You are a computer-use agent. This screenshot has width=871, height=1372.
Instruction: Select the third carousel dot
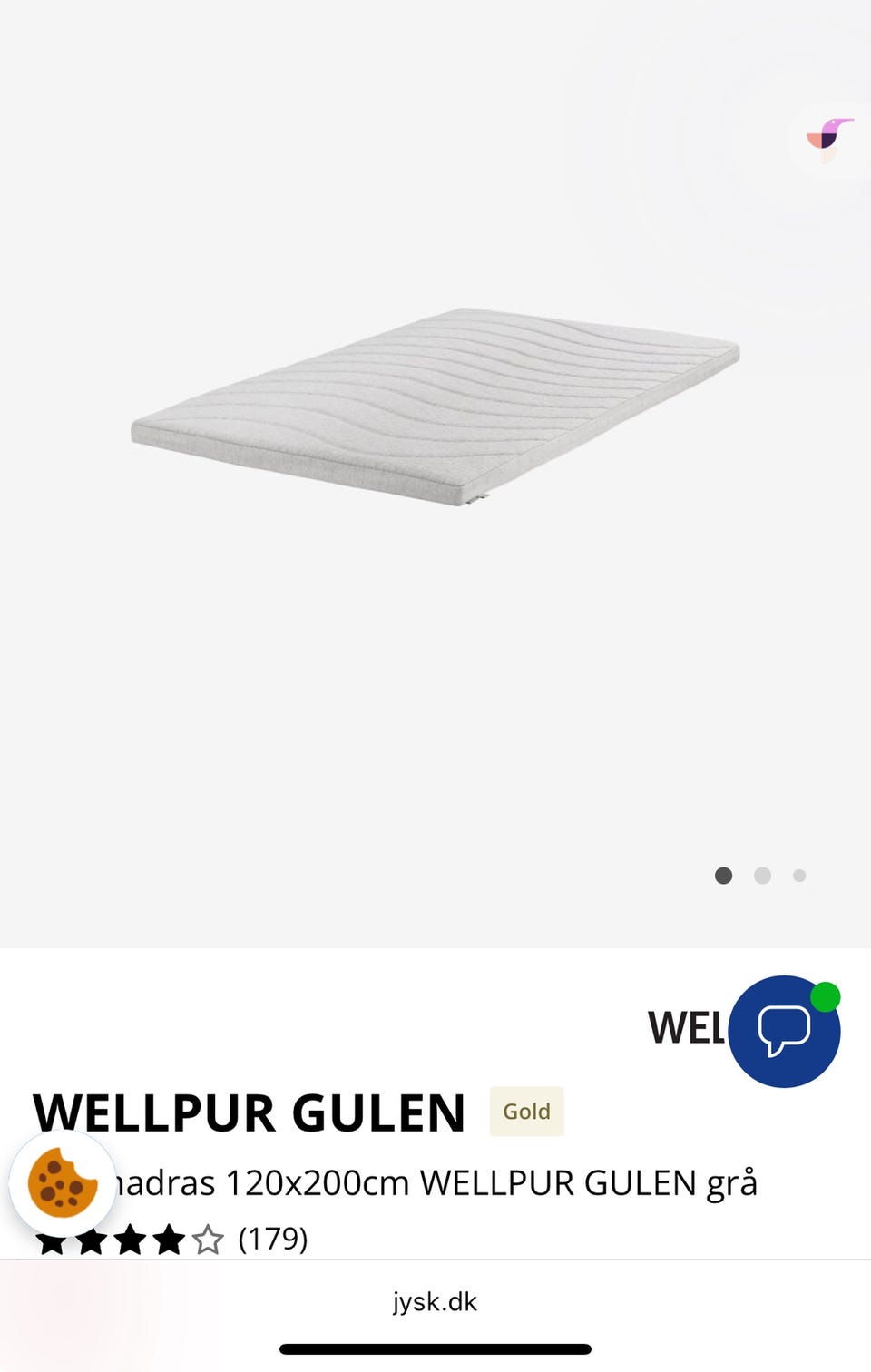[x=799, y=876]
